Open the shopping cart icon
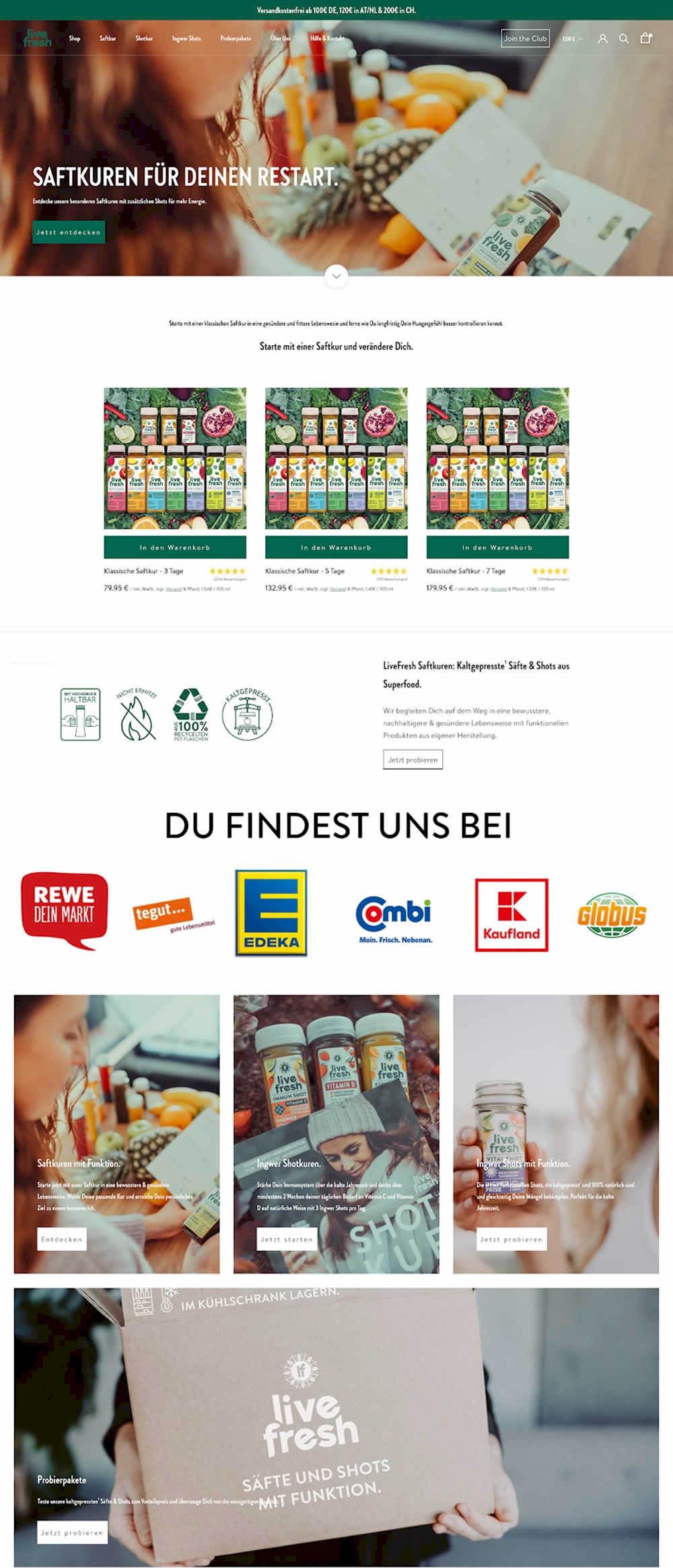 tap(645, 38)
